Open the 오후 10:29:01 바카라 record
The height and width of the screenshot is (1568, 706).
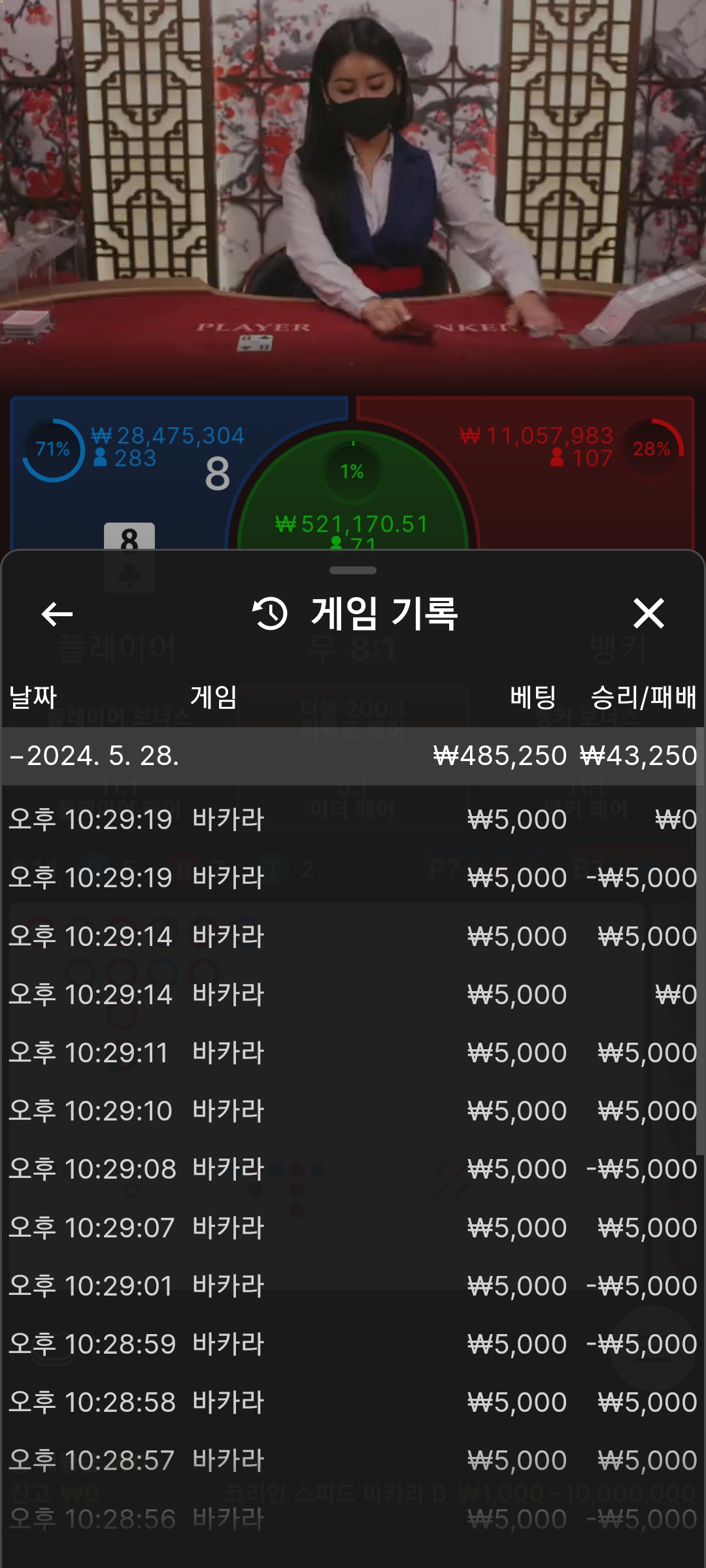[x=353, y=1286]
